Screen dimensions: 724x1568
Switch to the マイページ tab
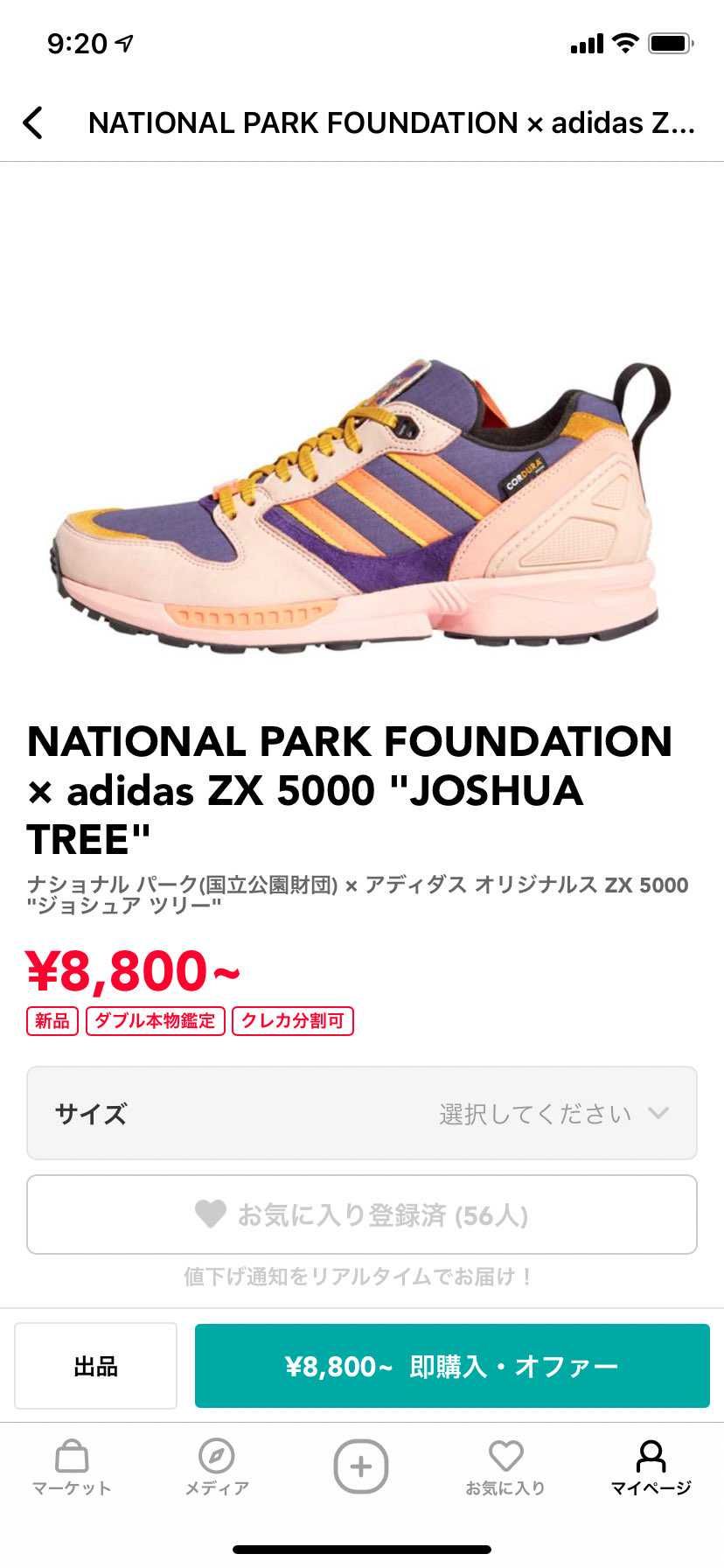coord(651,1468)
